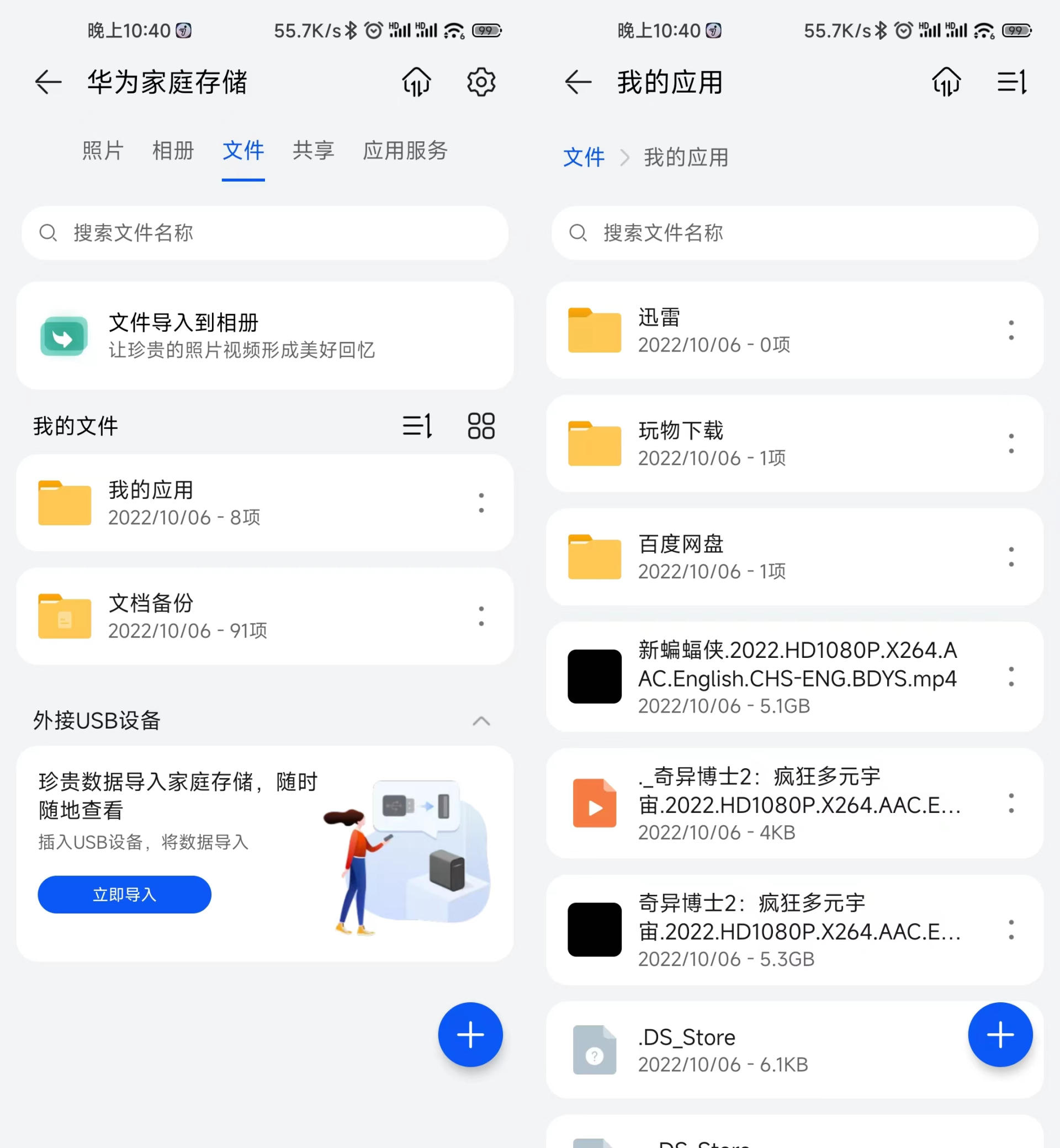Open settings via the gear icon
The width and height of the screenshot is (1060, 1148).
(481, 82)
